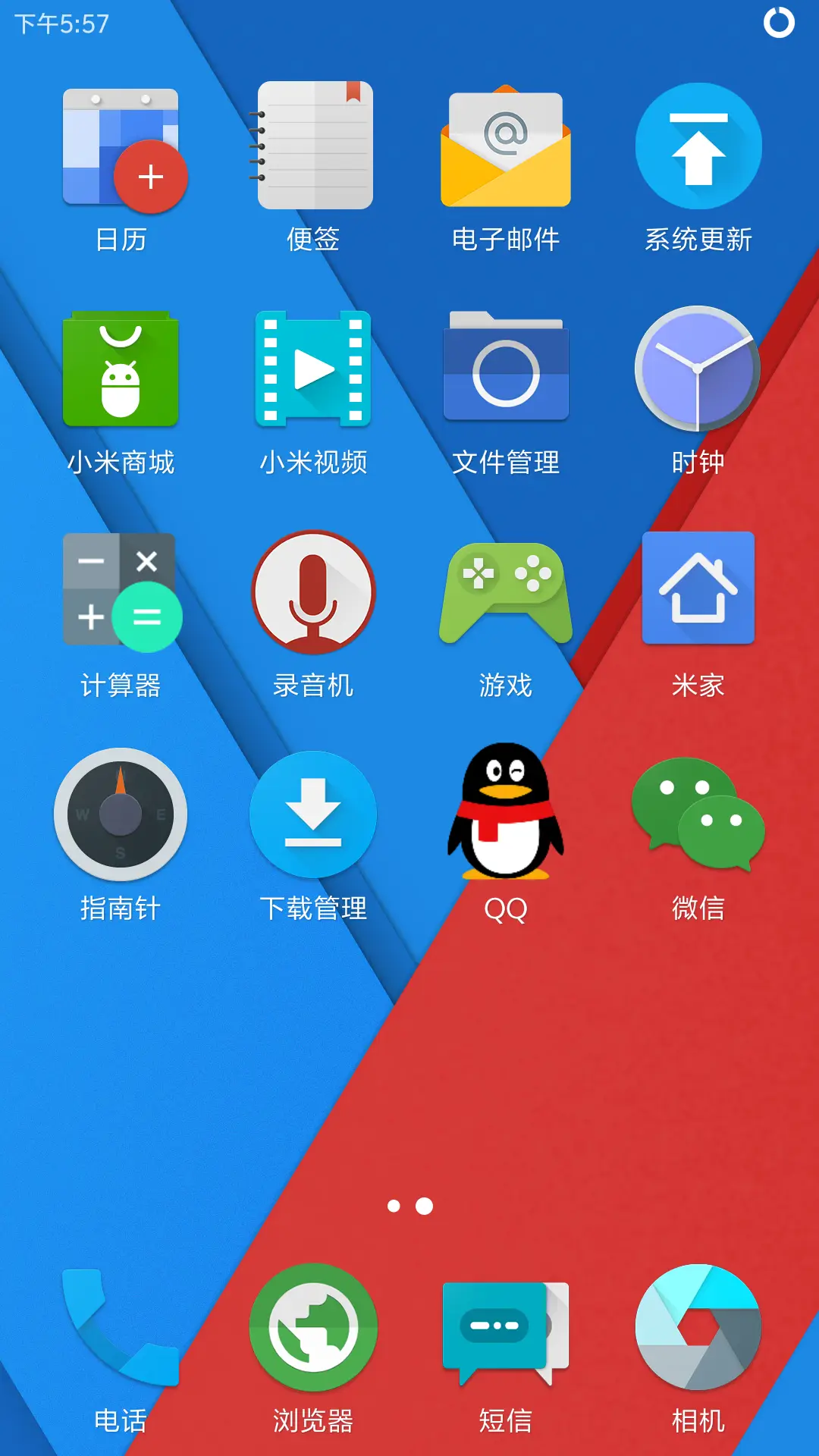Open the 日历 (Calendar) app
The image size is (819, 1456).
pos(121,148)
